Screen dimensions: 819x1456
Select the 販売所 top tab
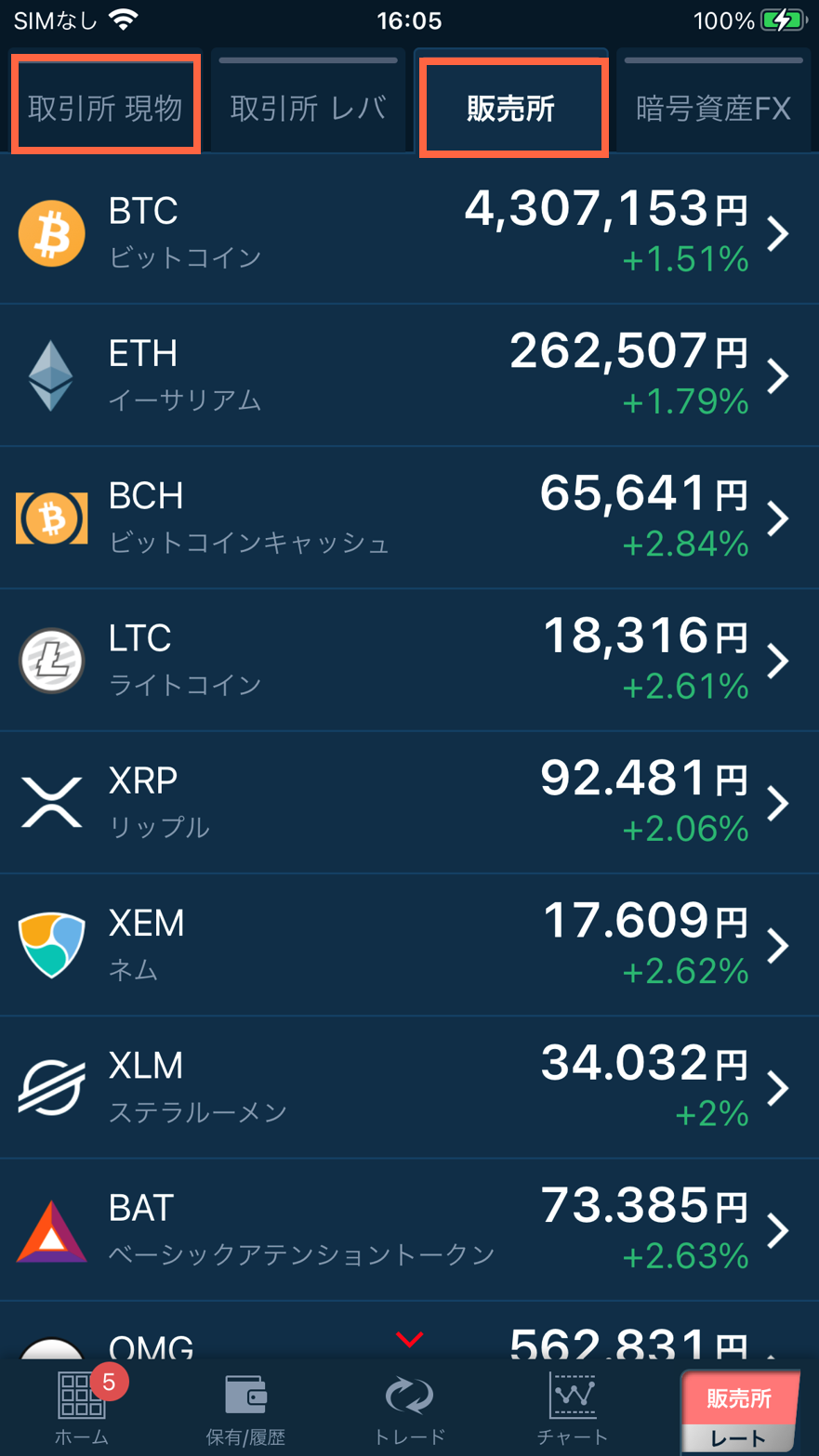(511, 107)
